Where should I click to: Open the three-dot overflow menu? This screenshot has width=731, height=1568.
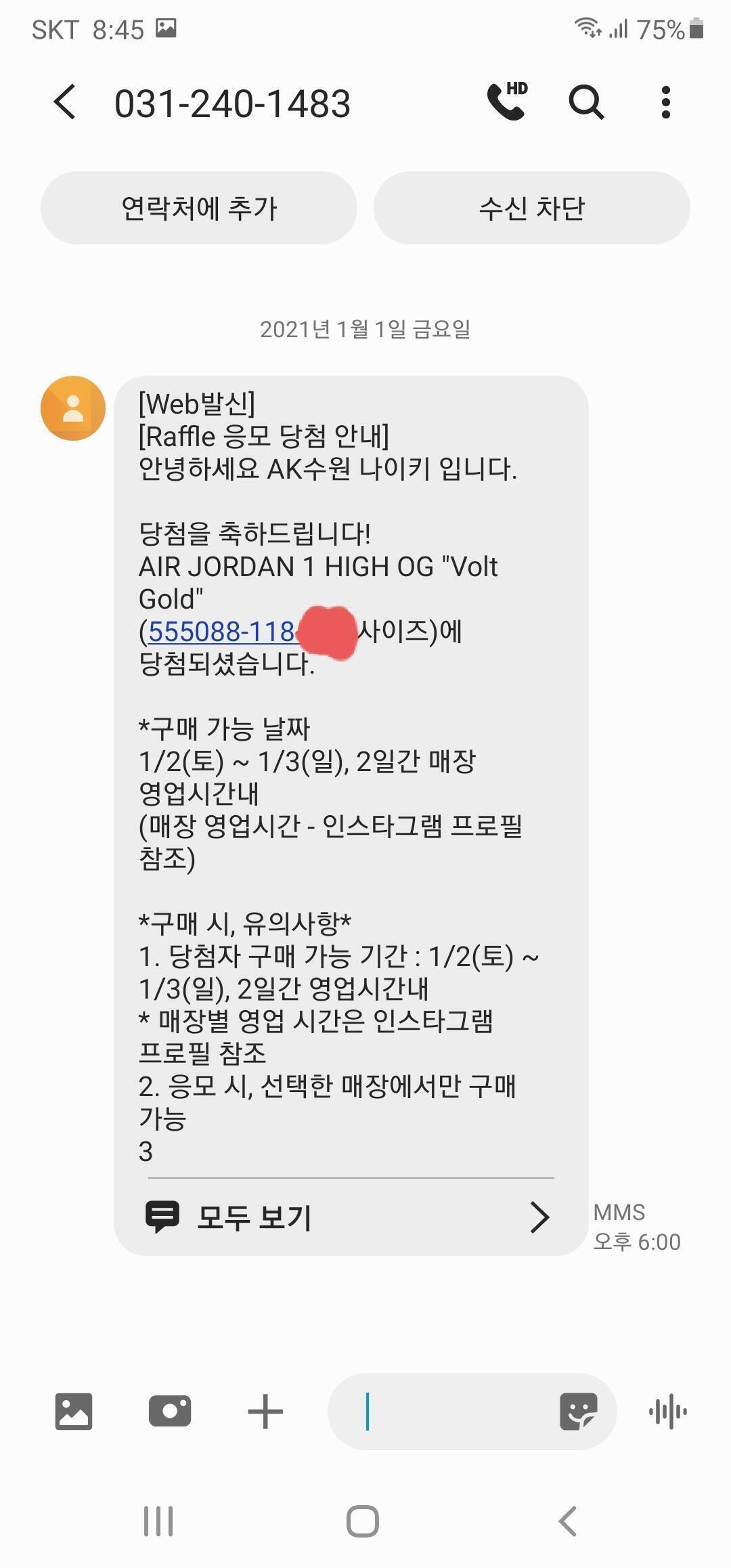pos(666,102)
